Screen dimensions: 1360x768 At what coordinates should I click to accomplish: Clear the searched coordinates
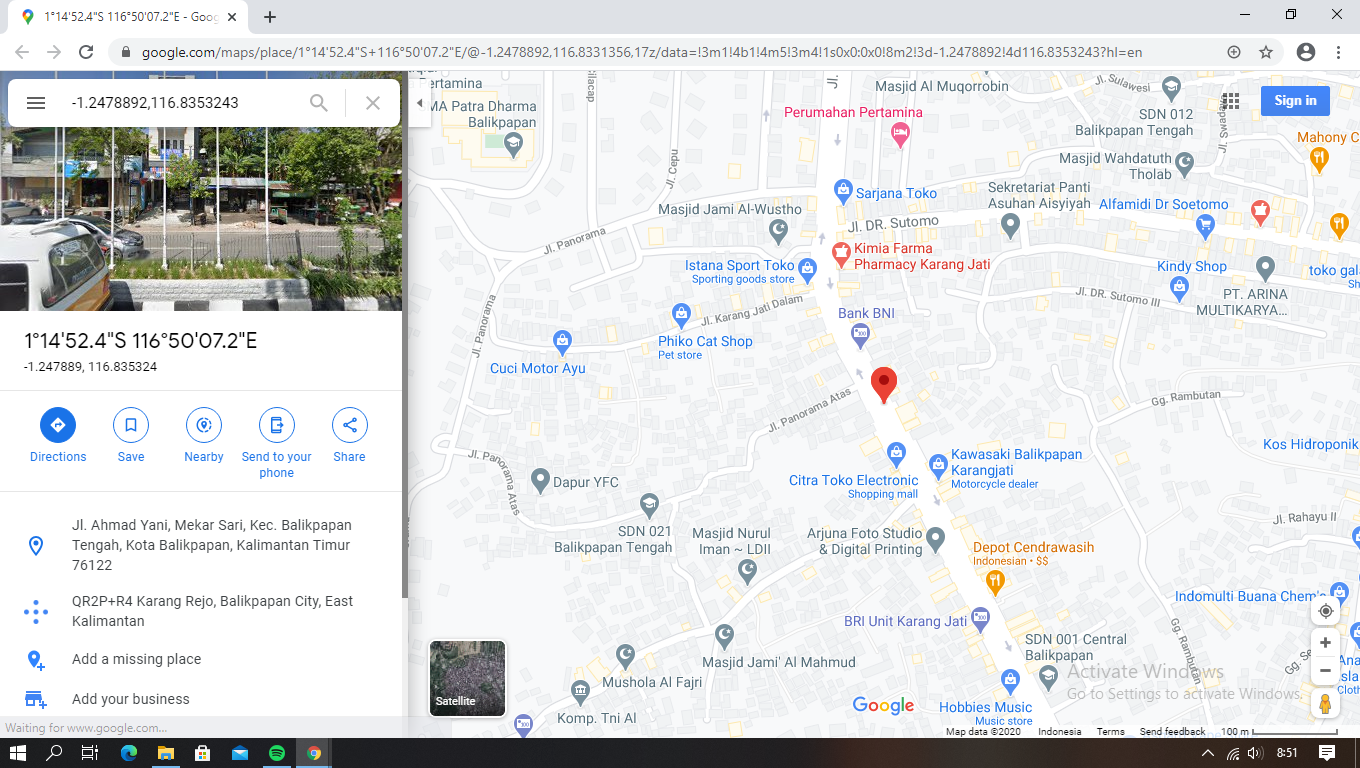[x=373, y=103]
